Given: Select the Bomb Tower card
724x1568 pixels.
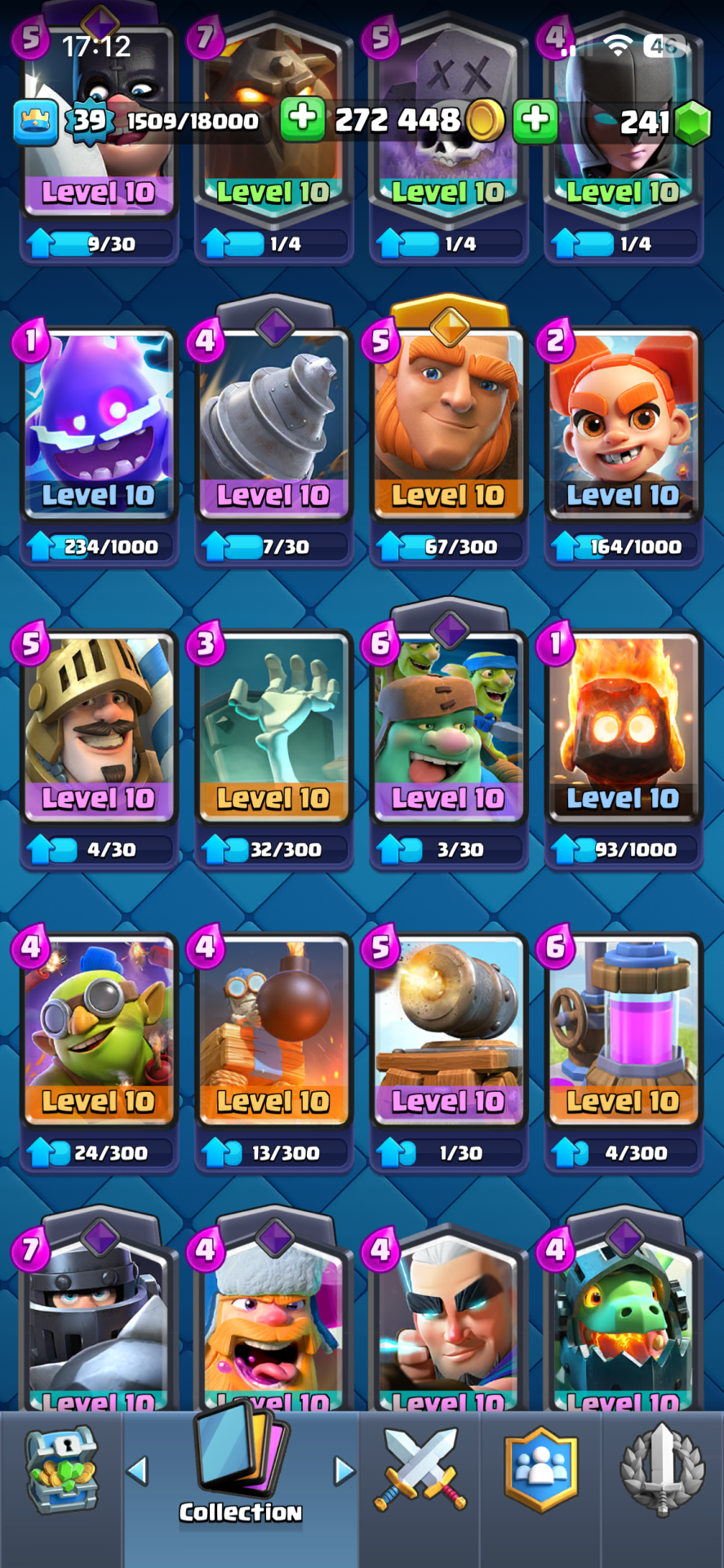Looking at the screenshot, I should pos(273,1029).
